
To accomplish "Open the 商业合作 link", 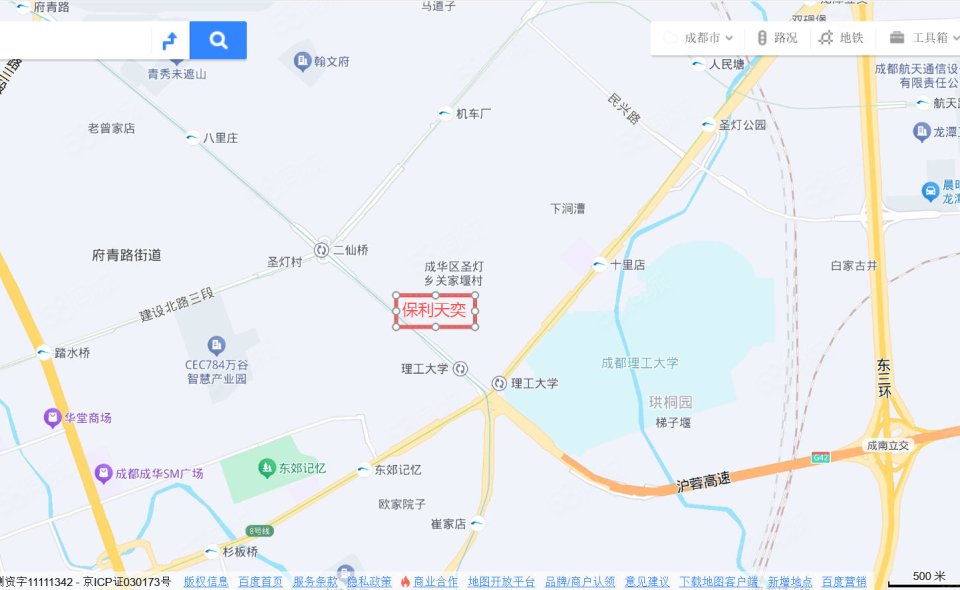I will 435,581.
